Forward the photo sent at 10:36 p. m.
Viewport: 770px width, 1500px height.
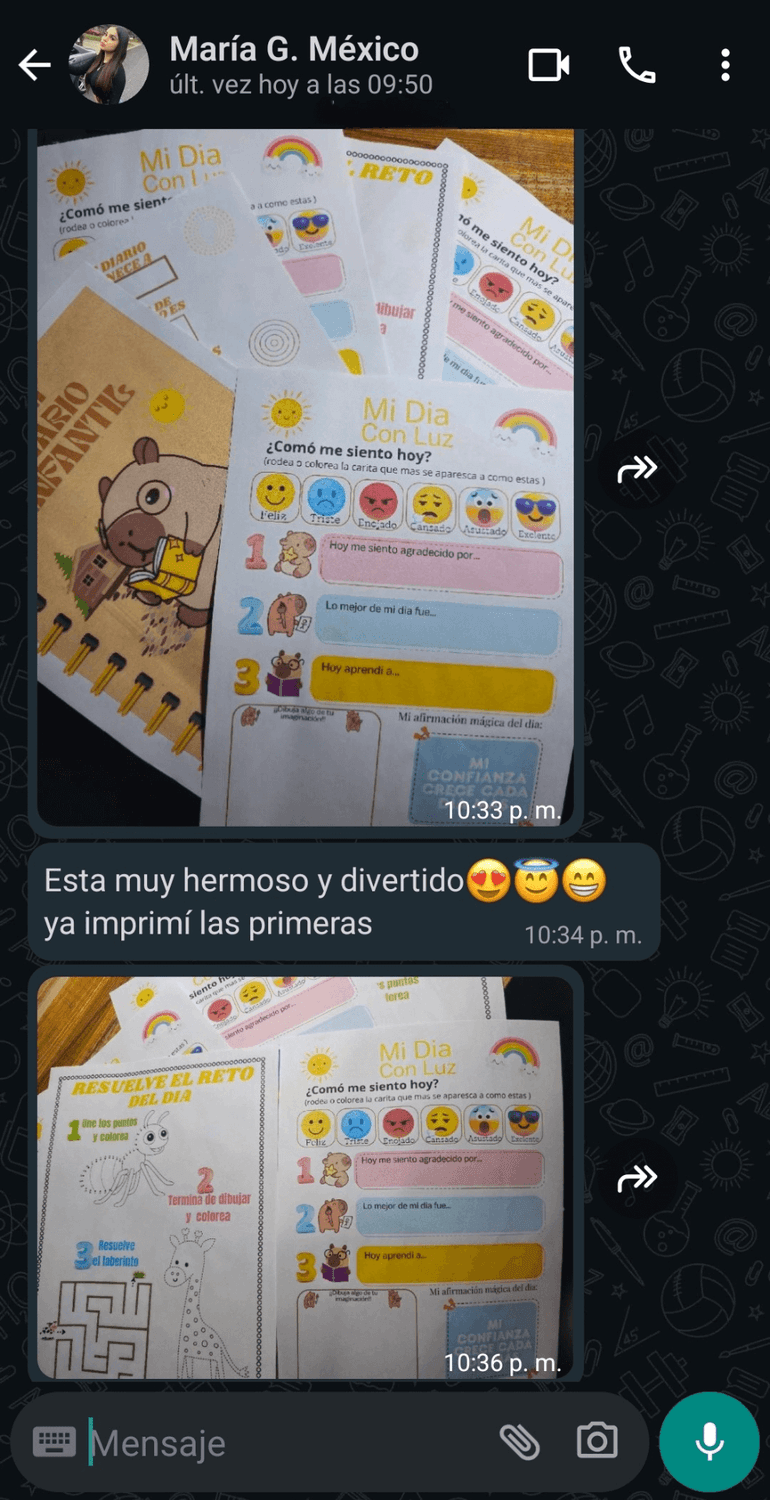pos(637,1179)
